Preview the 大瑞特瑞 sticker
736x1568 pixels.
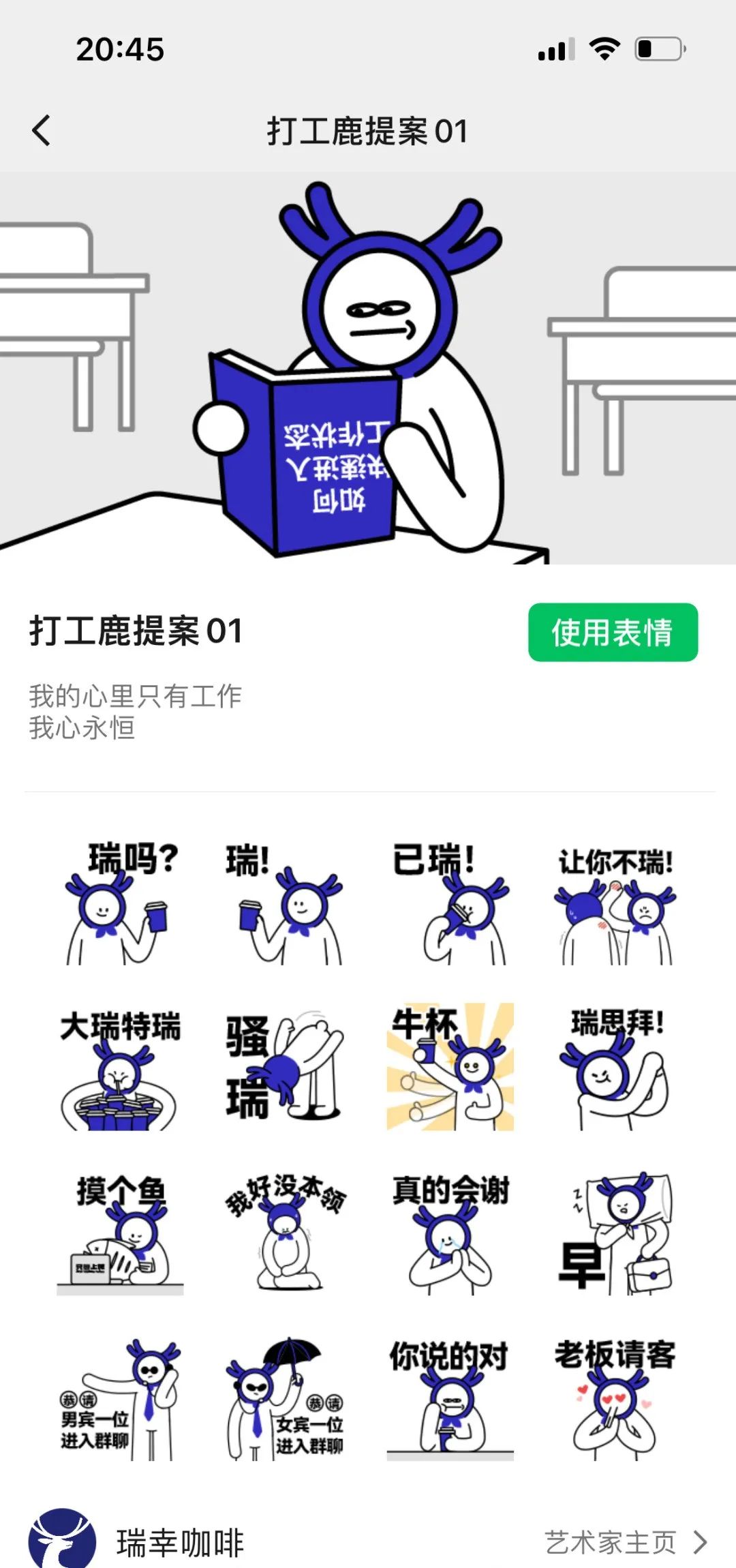click(x=120, y=1068)
